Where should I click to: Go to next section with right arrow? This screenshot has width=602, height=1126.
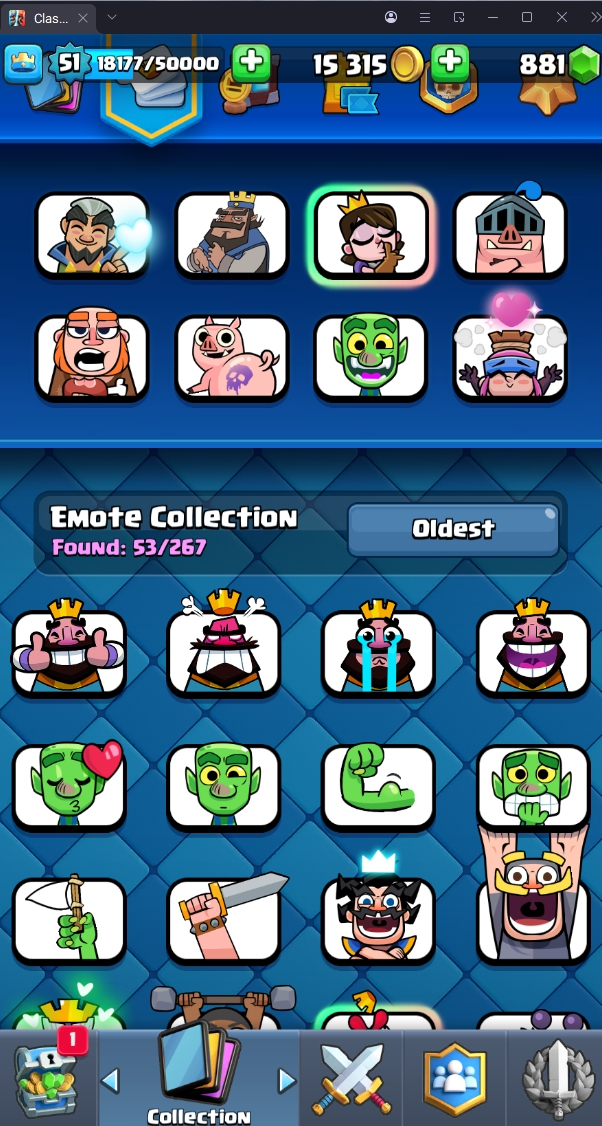point(287,1081)
